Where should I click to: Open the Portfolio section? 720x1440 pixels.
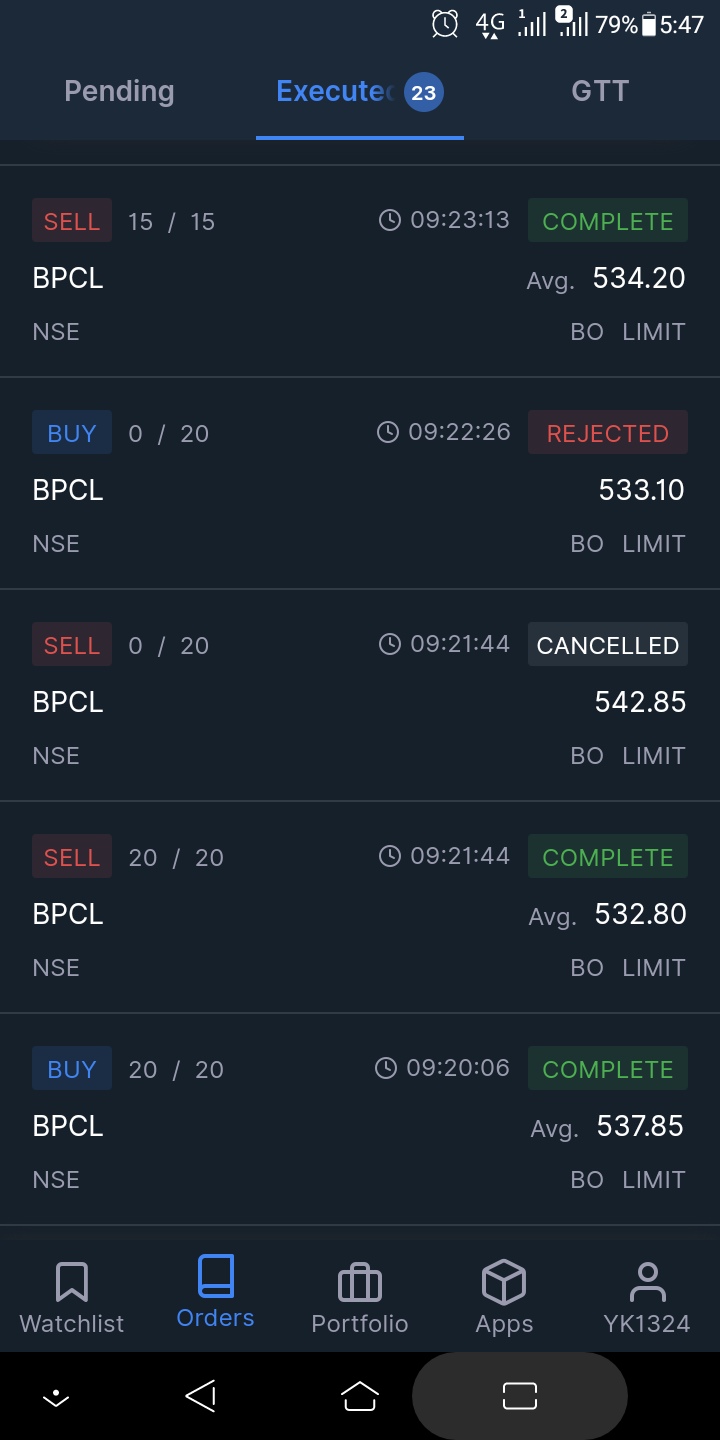tap(360, 1297)
